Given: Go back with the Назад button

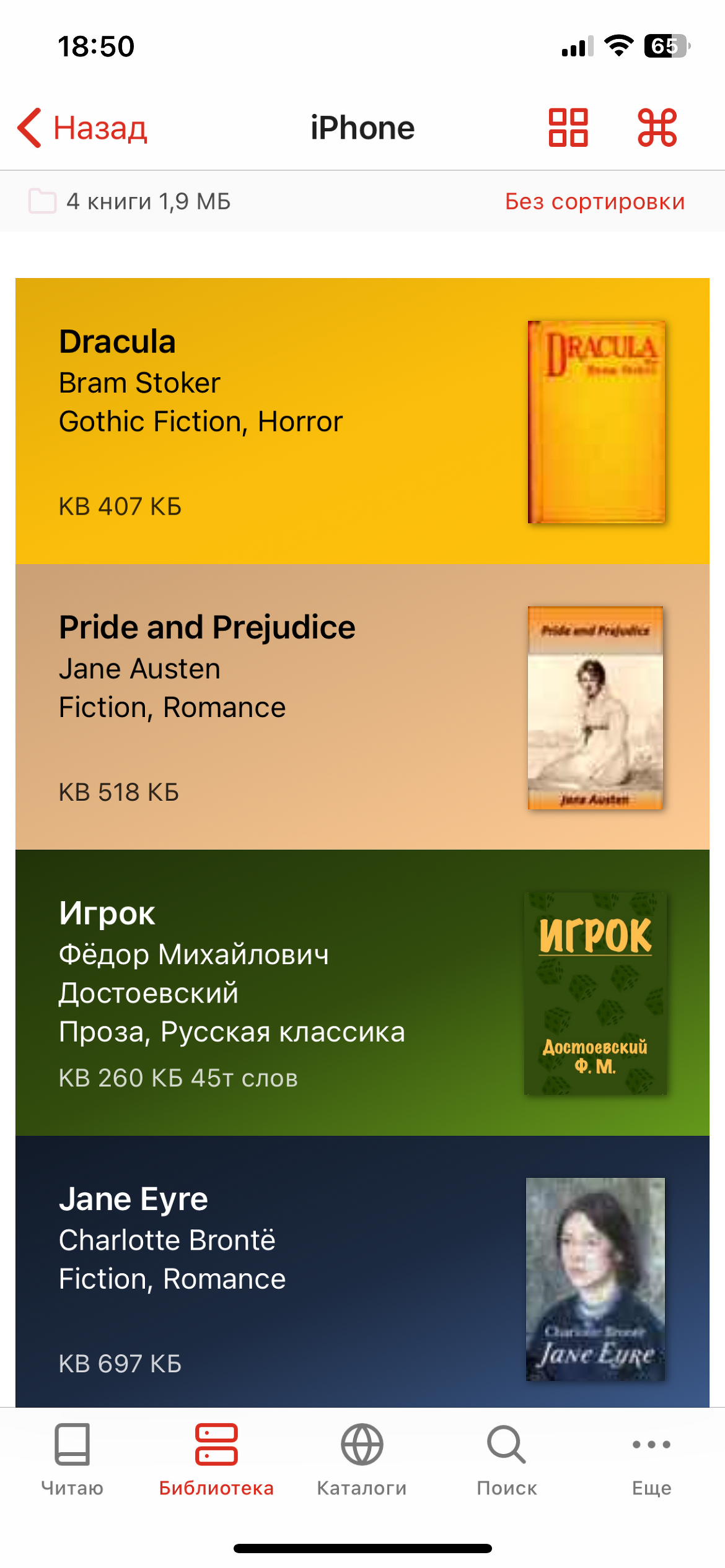Looking at the screenshot, I should pyautogui.click(x=82, y=128).
